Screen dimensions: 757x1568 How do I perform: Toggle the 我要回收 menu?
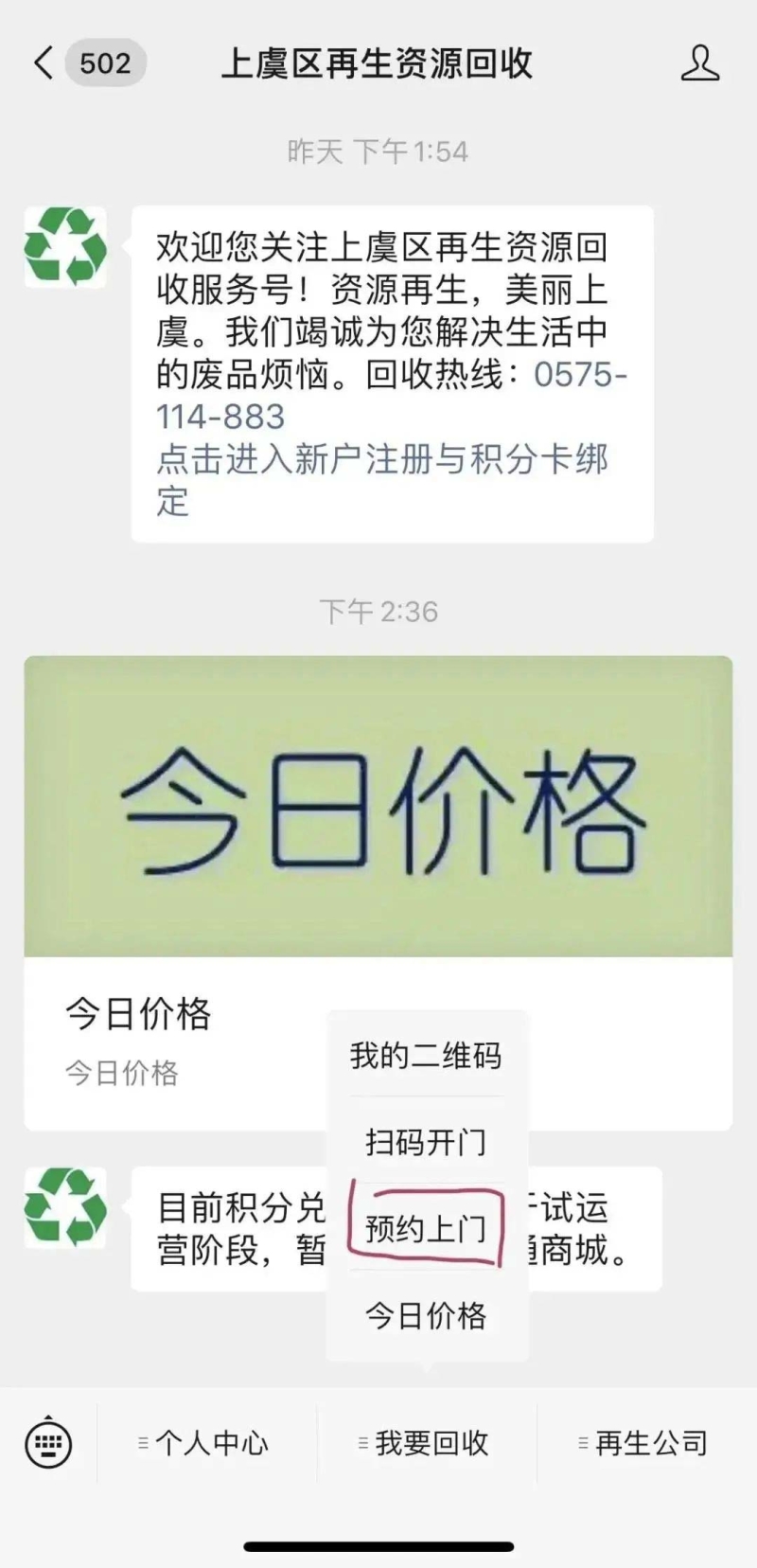pyautogui.click(x=427, y=1443)
